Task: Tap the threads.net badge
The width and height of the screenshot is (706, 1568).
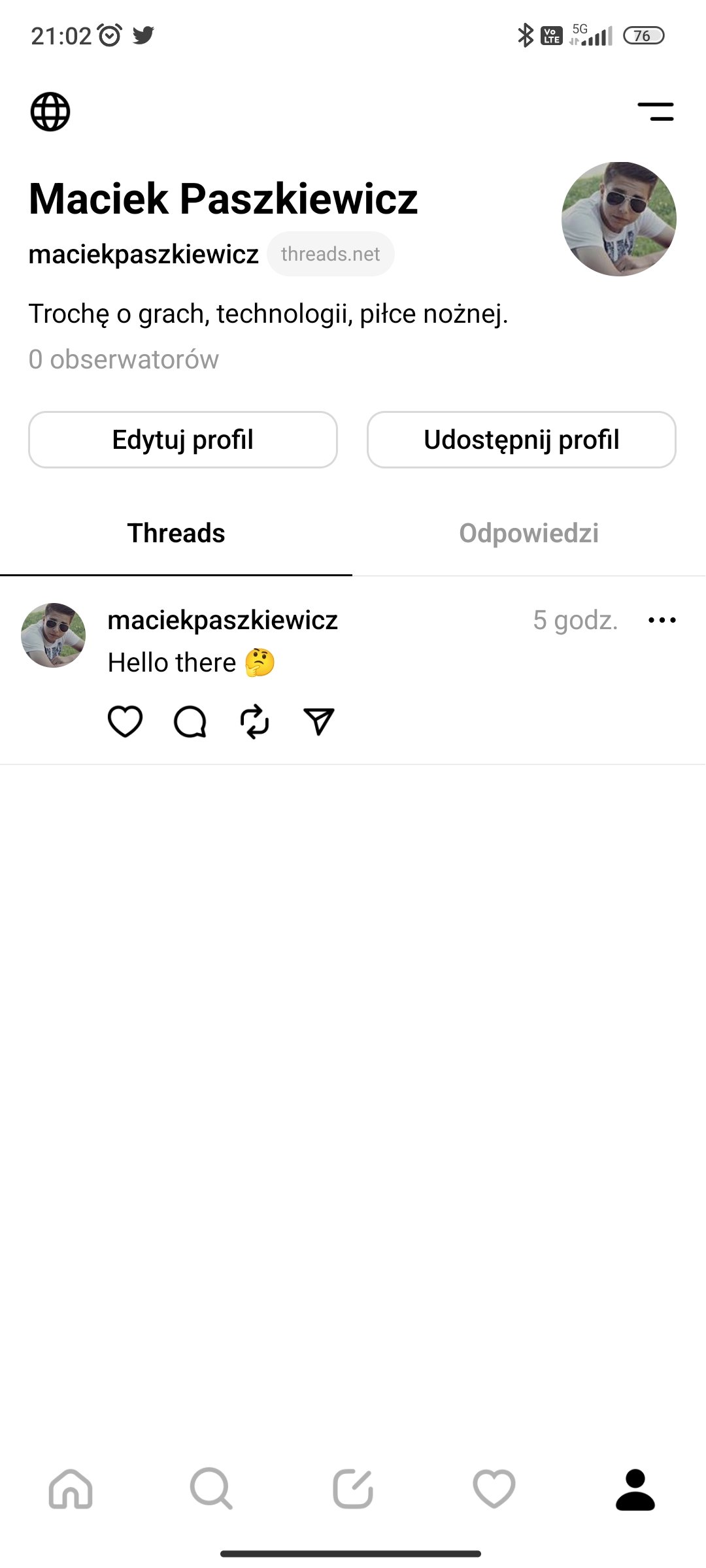Action: pos(330,254)
